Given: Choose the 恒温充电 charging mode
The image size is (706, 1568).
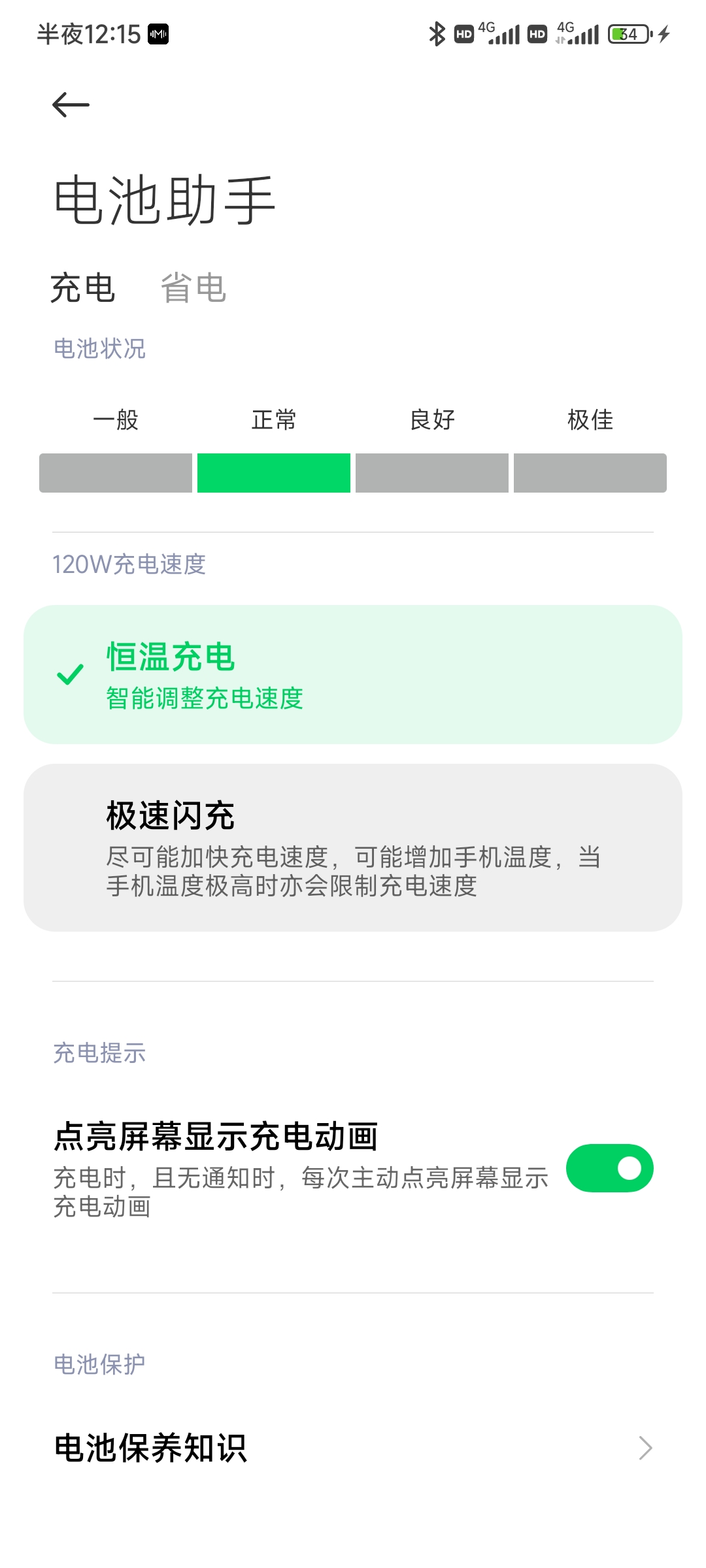Looking at the screenshot, I should 353,674.
